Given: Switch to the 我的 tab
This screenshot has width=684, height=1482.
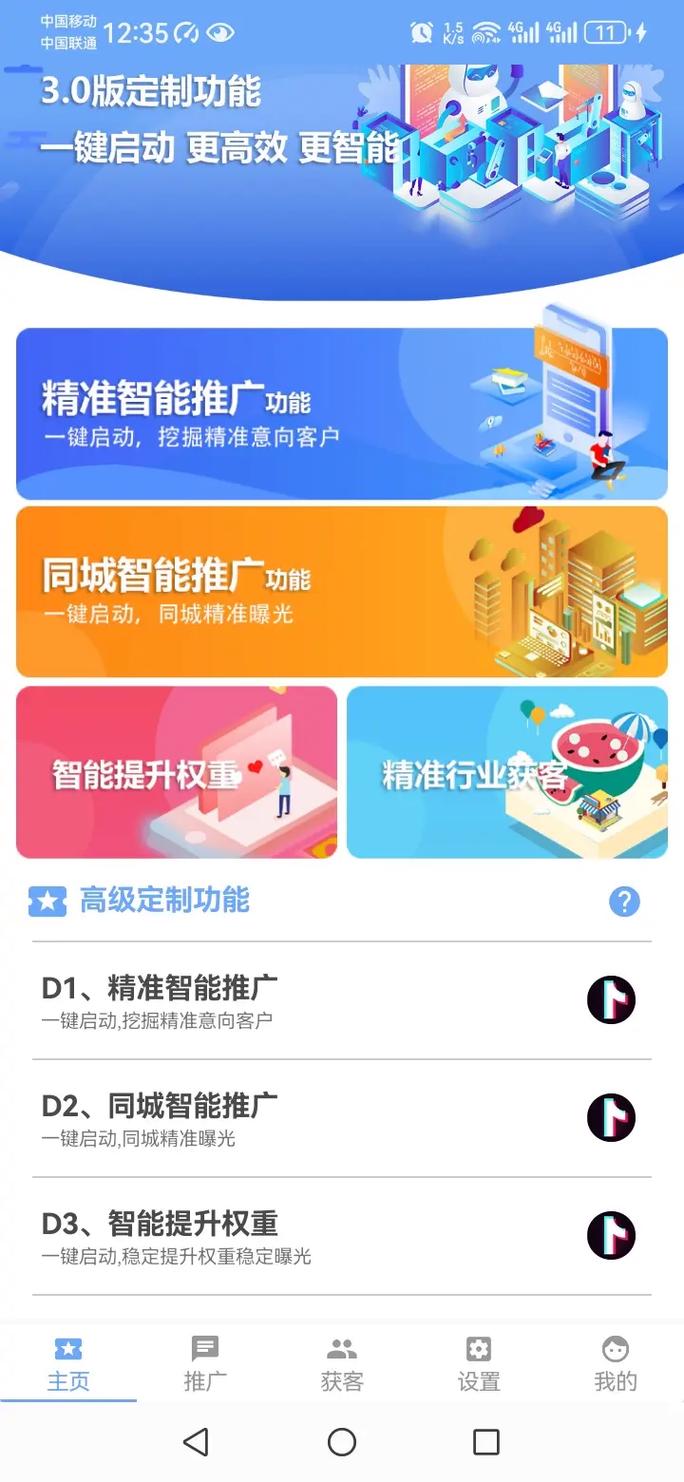Looking at the screenshot, I should tap(615, 1364).
